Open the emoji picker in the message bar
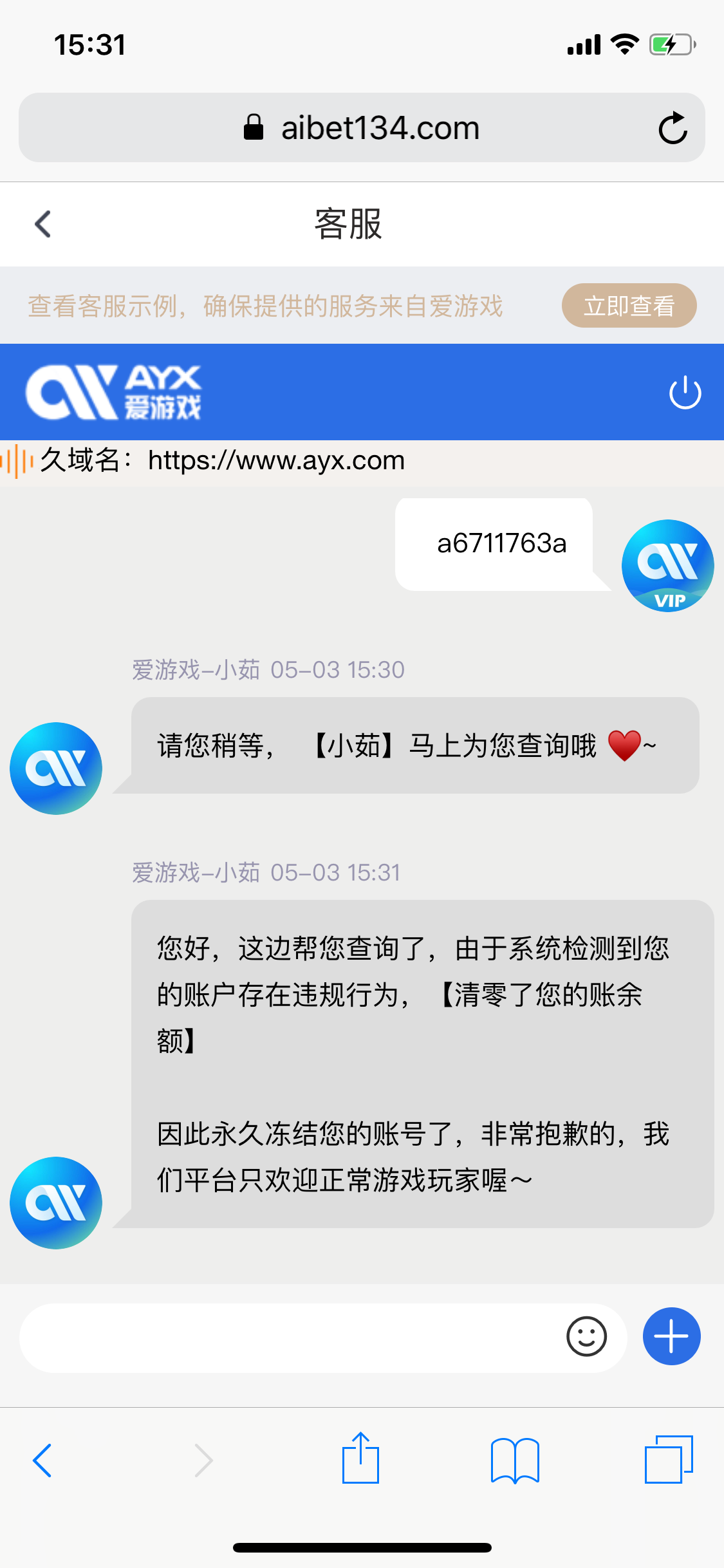The height and width of the screenshot is (1568, 724). coord(587,1337)
